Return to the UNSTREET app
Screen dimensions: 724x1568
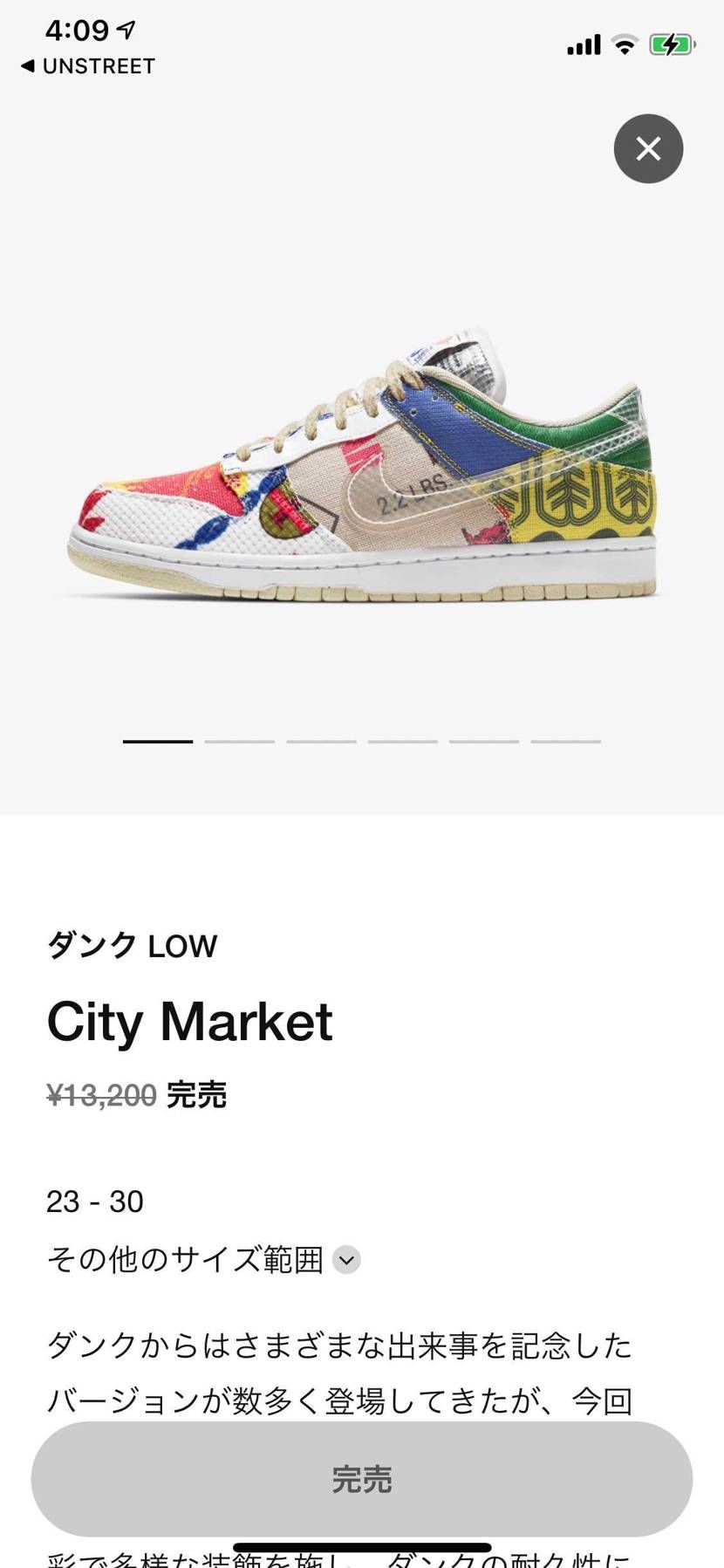[87, 66]
